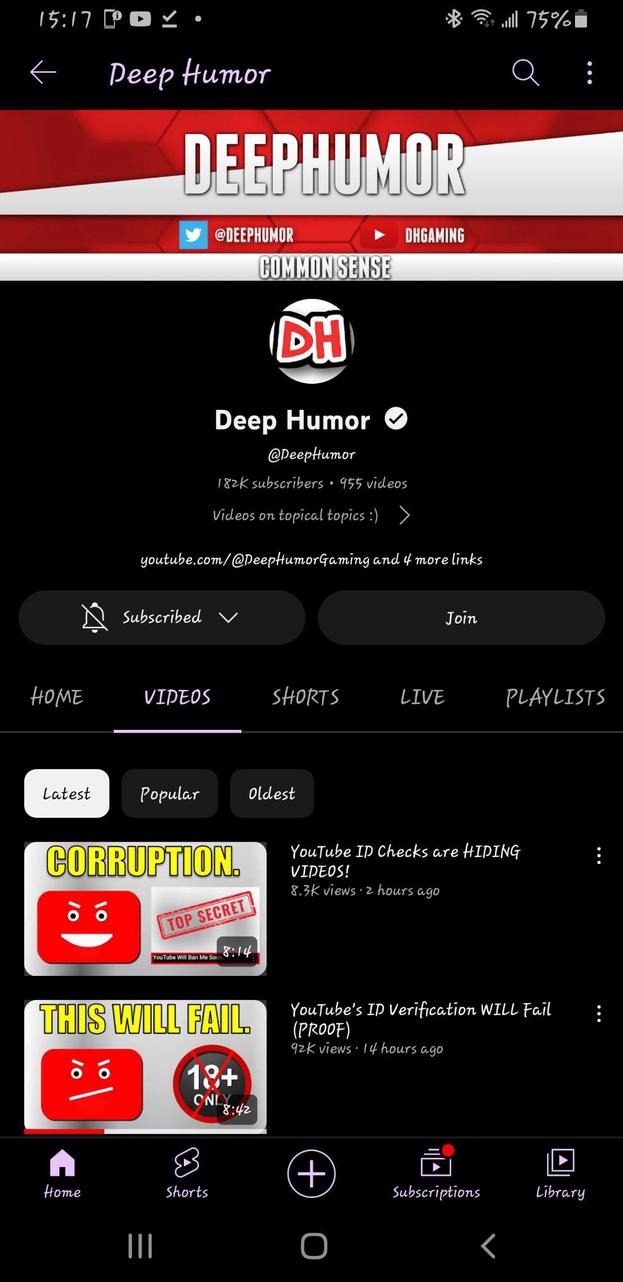Screen dimensions: 623x1282
Task: Switch to the SHORTS tab
Action: tap(305, 697)
